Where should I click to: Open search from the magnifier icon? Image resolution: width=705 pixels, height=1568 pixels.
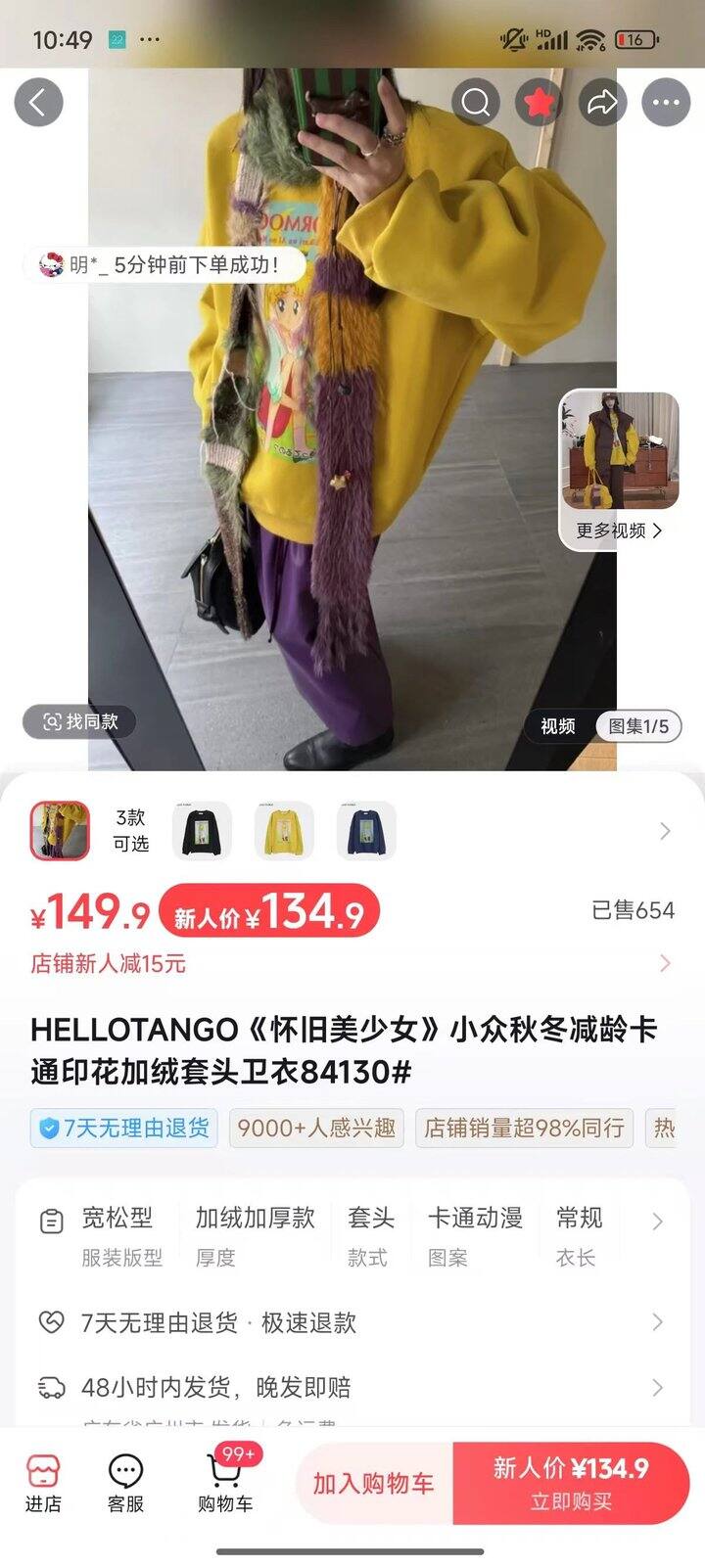[x=476, y=102]
